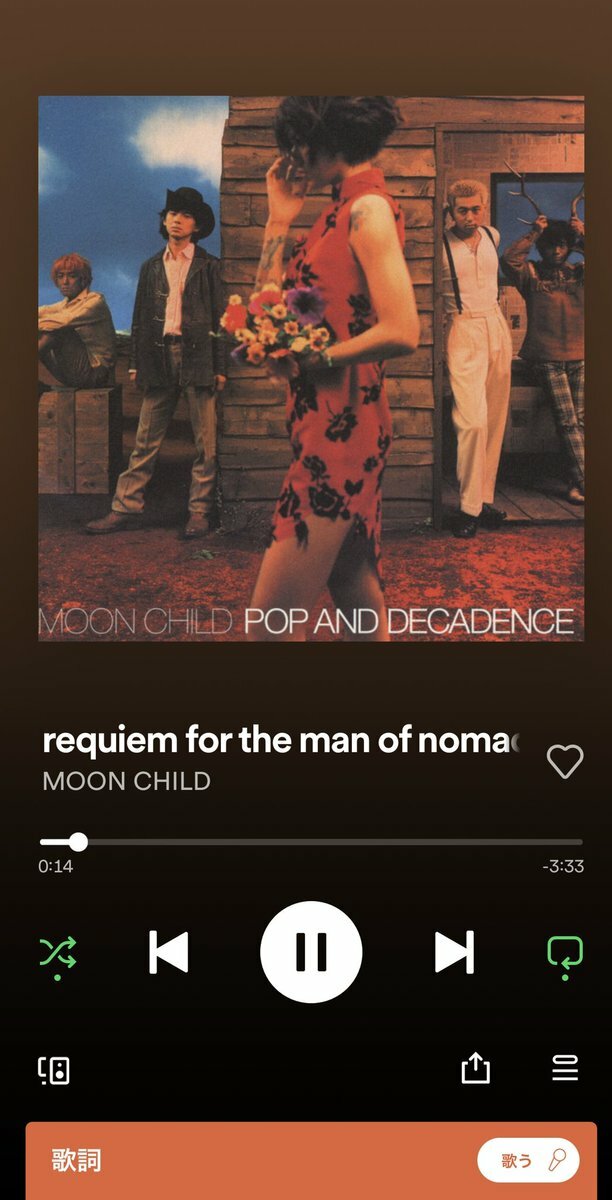This screenshot has width=612, height=1200.
Task: Go back to the previous track
Action: point(168,952)
